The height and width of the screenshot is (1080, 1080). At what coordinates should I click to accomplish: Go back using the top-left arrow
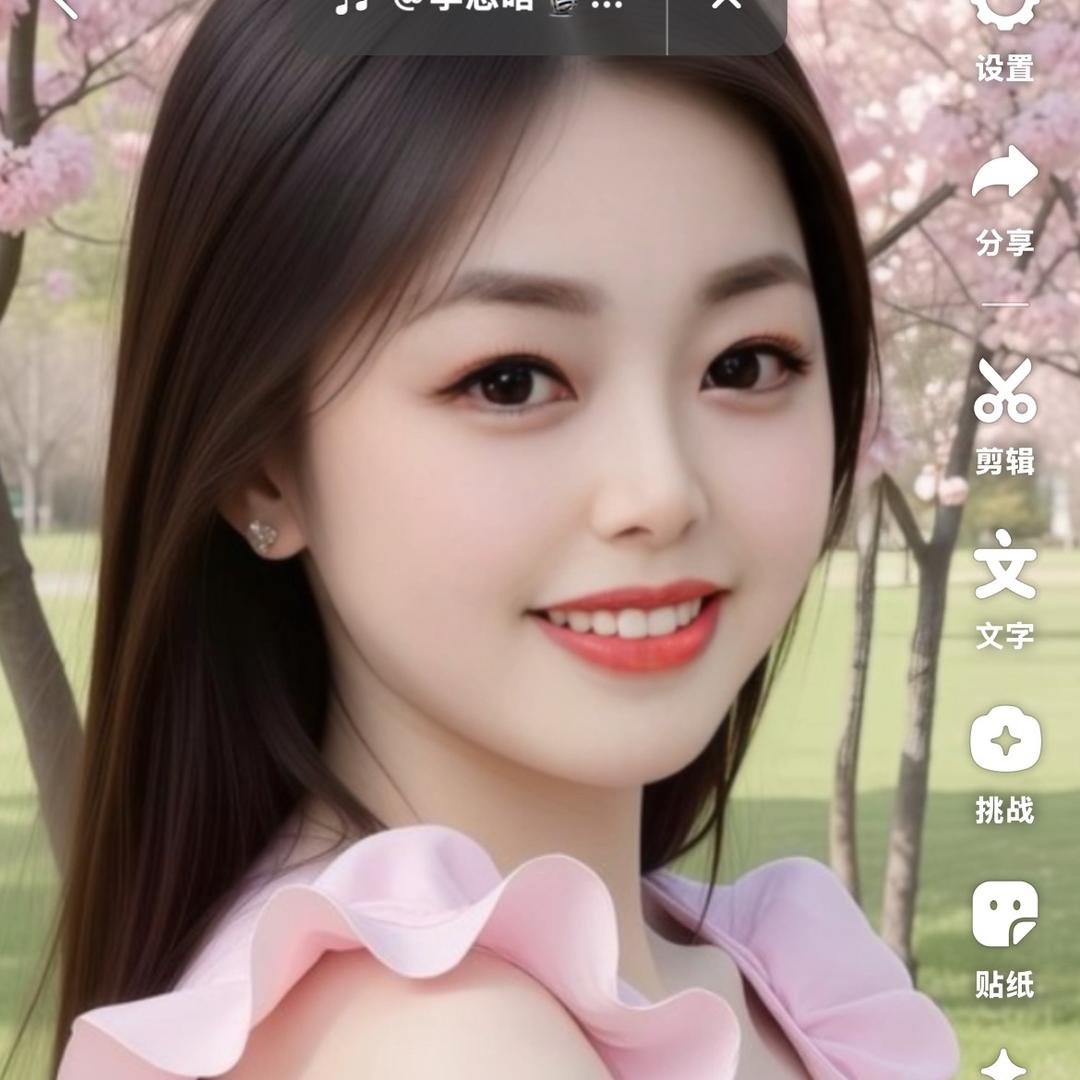(x=62, y=6)
